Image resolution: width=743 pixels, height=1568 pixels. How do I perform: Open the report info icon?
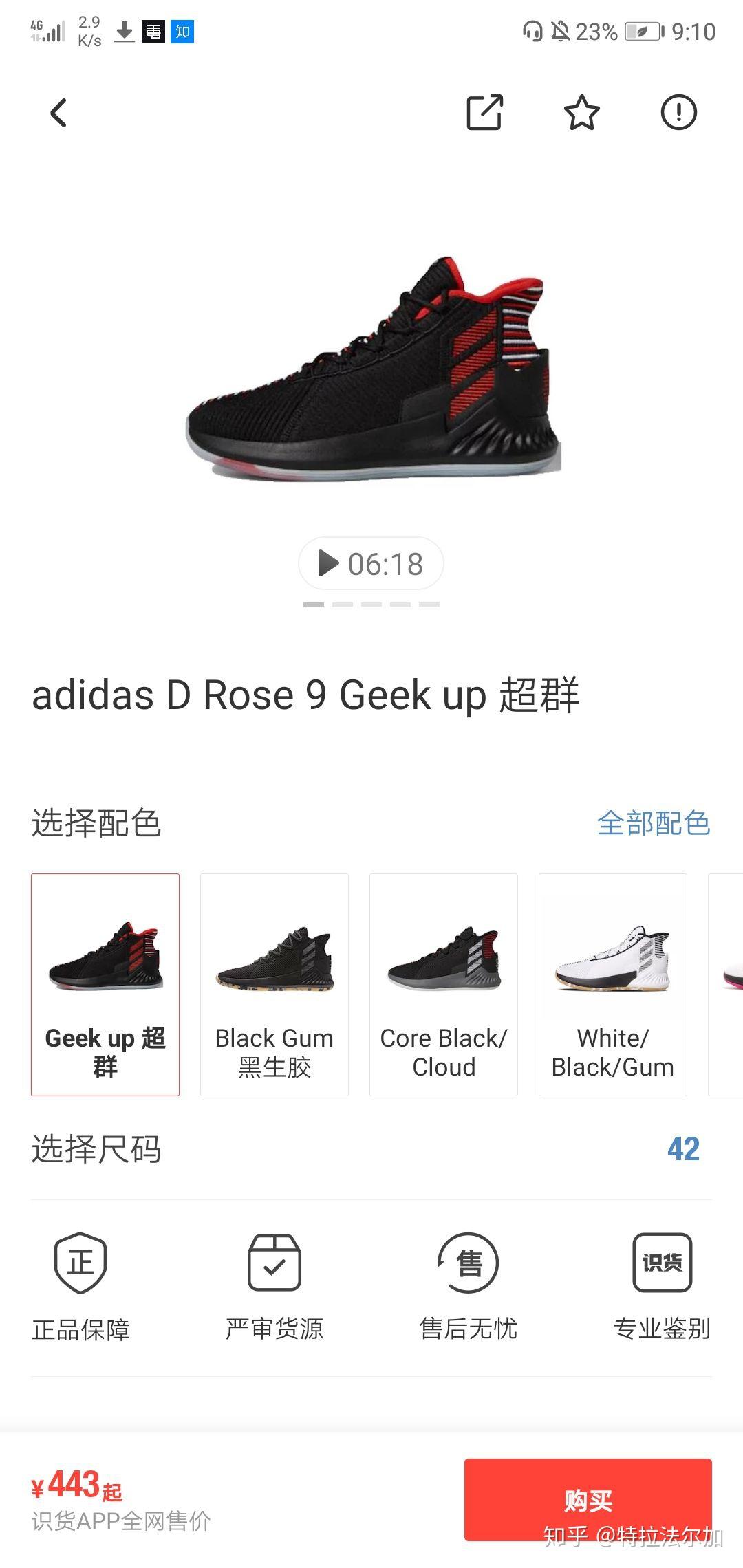click(678, 113)
